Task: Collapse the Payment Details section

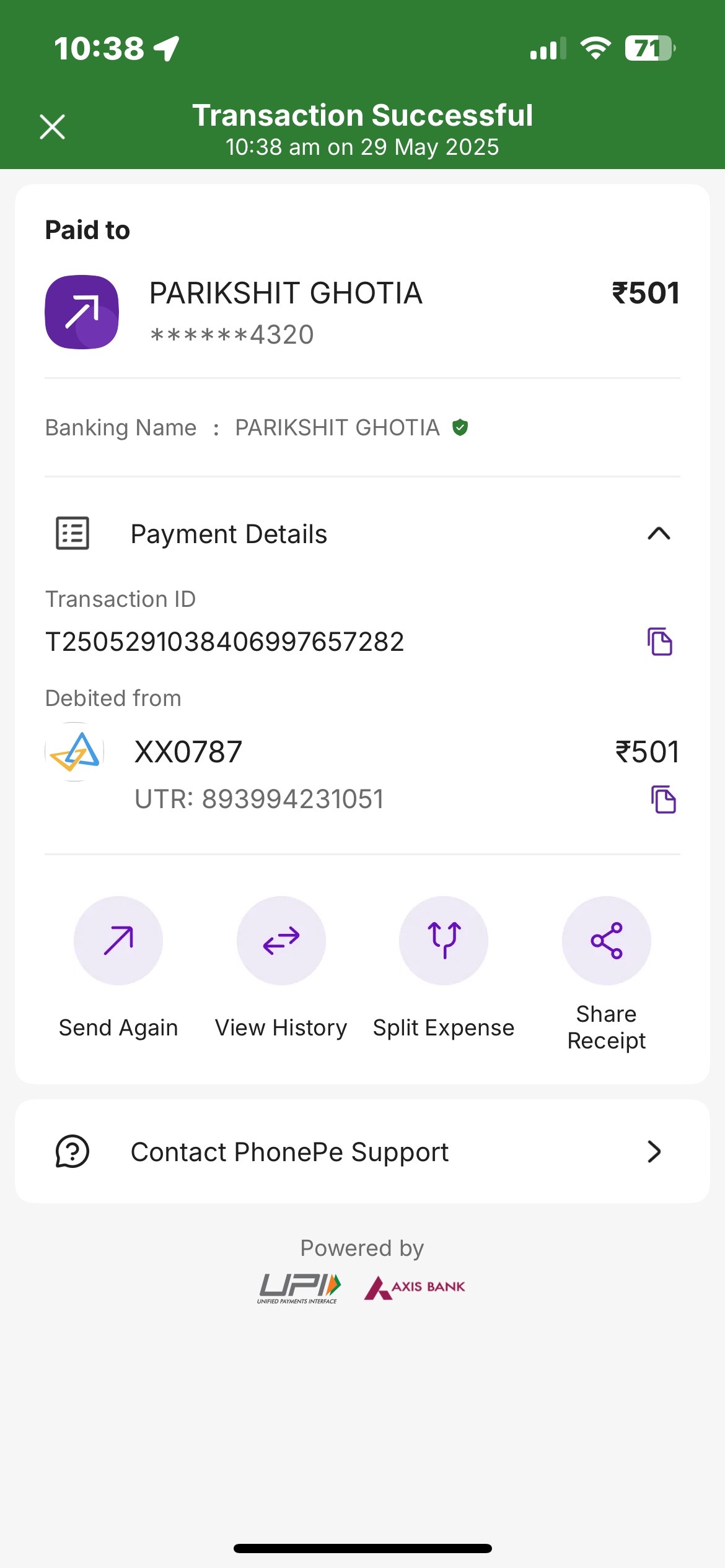Action: click(x=659, y=533)
